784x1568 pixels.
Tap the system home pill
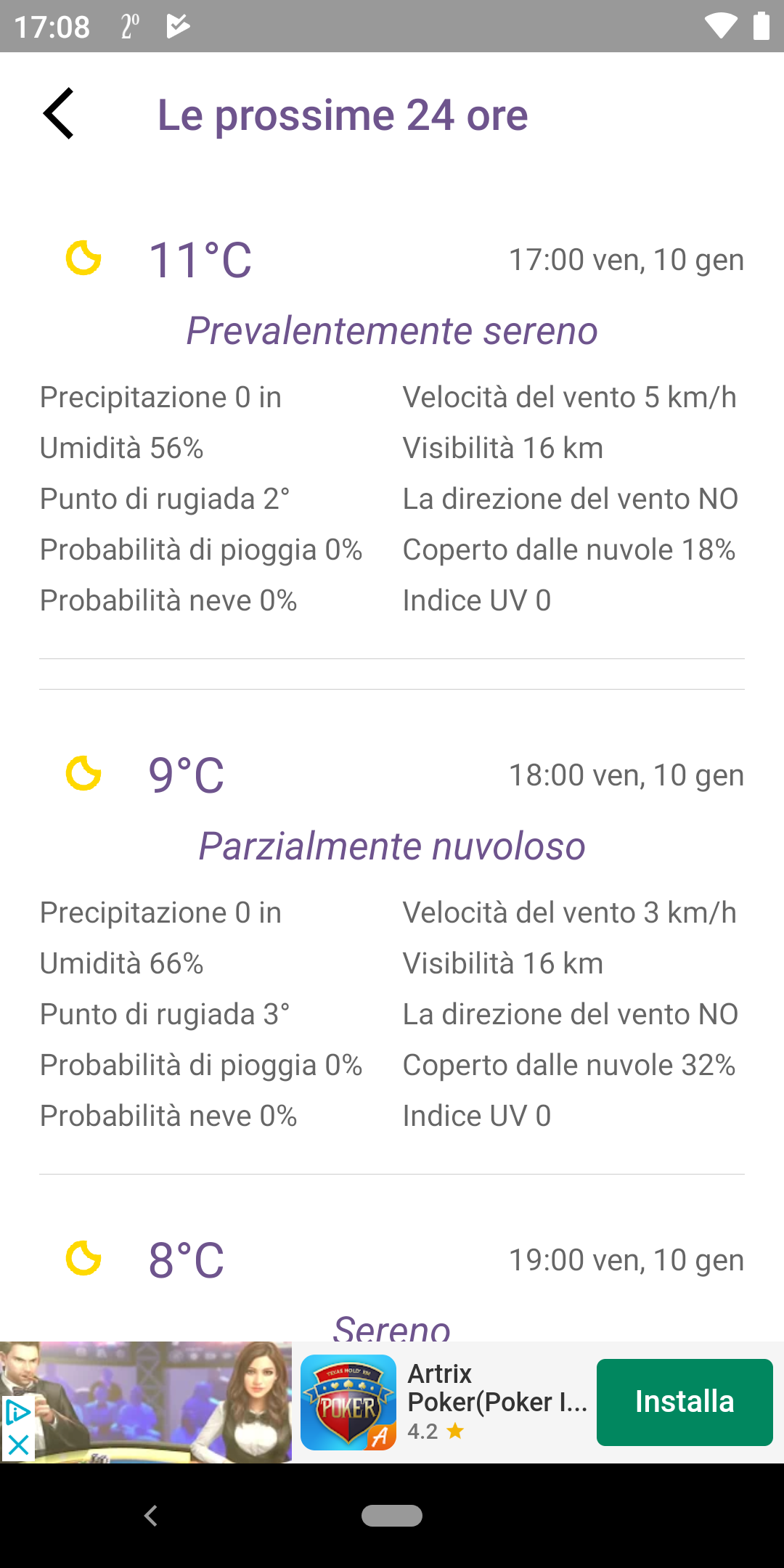pyautogui.click(x=392, y=1516)
